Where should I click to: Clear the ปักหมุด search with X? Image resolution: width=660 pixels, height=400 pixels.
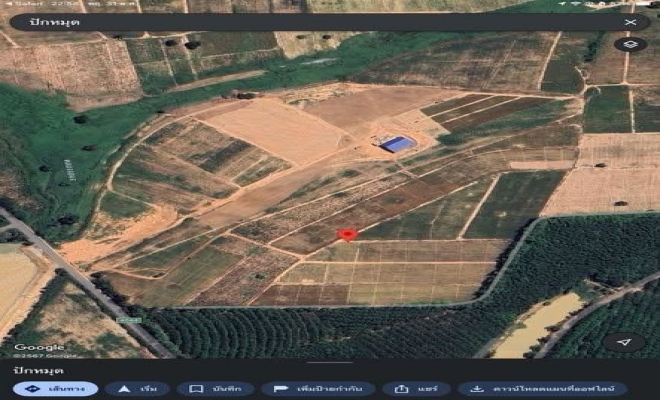630,21
